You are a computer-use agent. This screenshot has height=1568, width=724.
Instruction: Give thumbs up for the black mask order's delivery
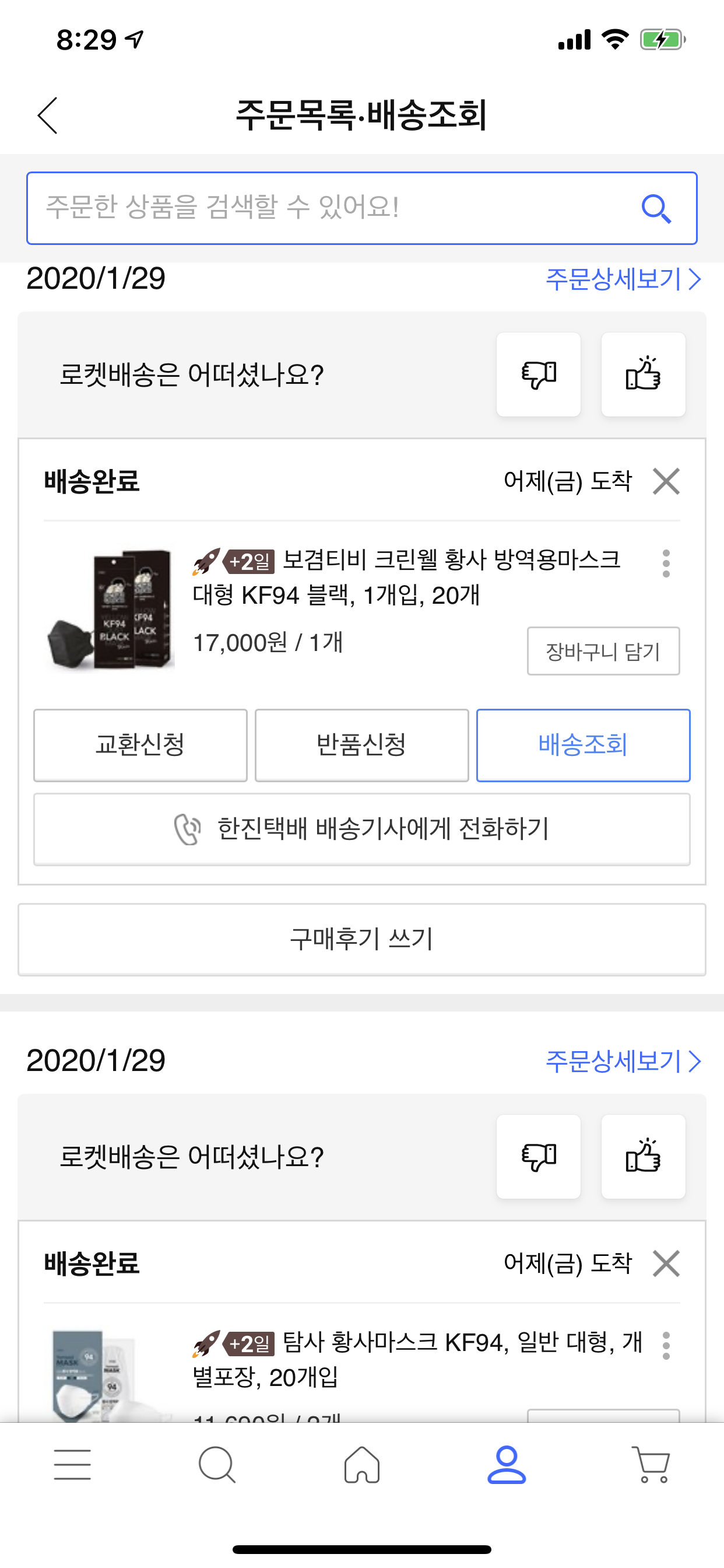coord(643,374)
